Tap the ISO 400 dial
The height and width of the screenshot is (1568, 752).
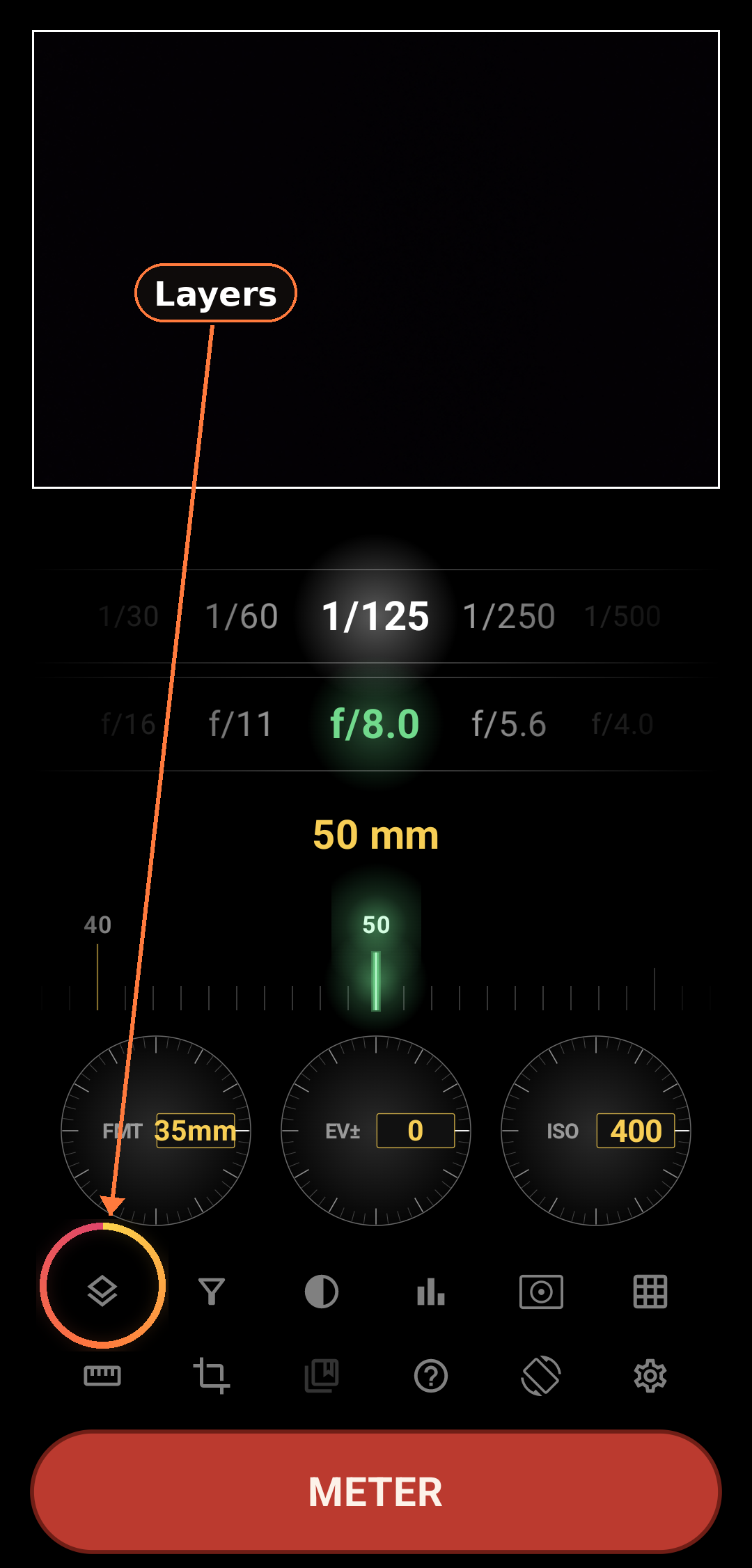596,1131
